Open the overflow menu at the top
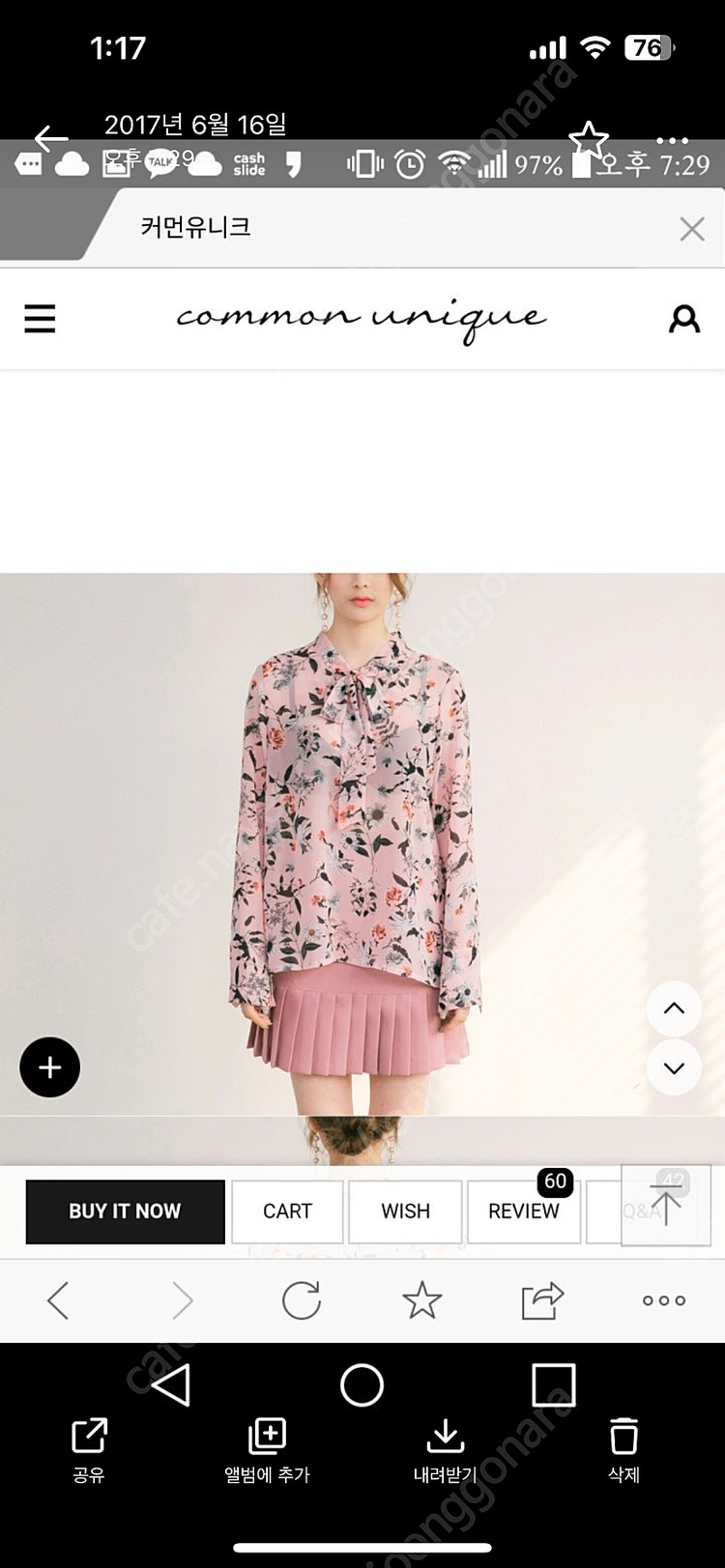 (x=672, y=140)
